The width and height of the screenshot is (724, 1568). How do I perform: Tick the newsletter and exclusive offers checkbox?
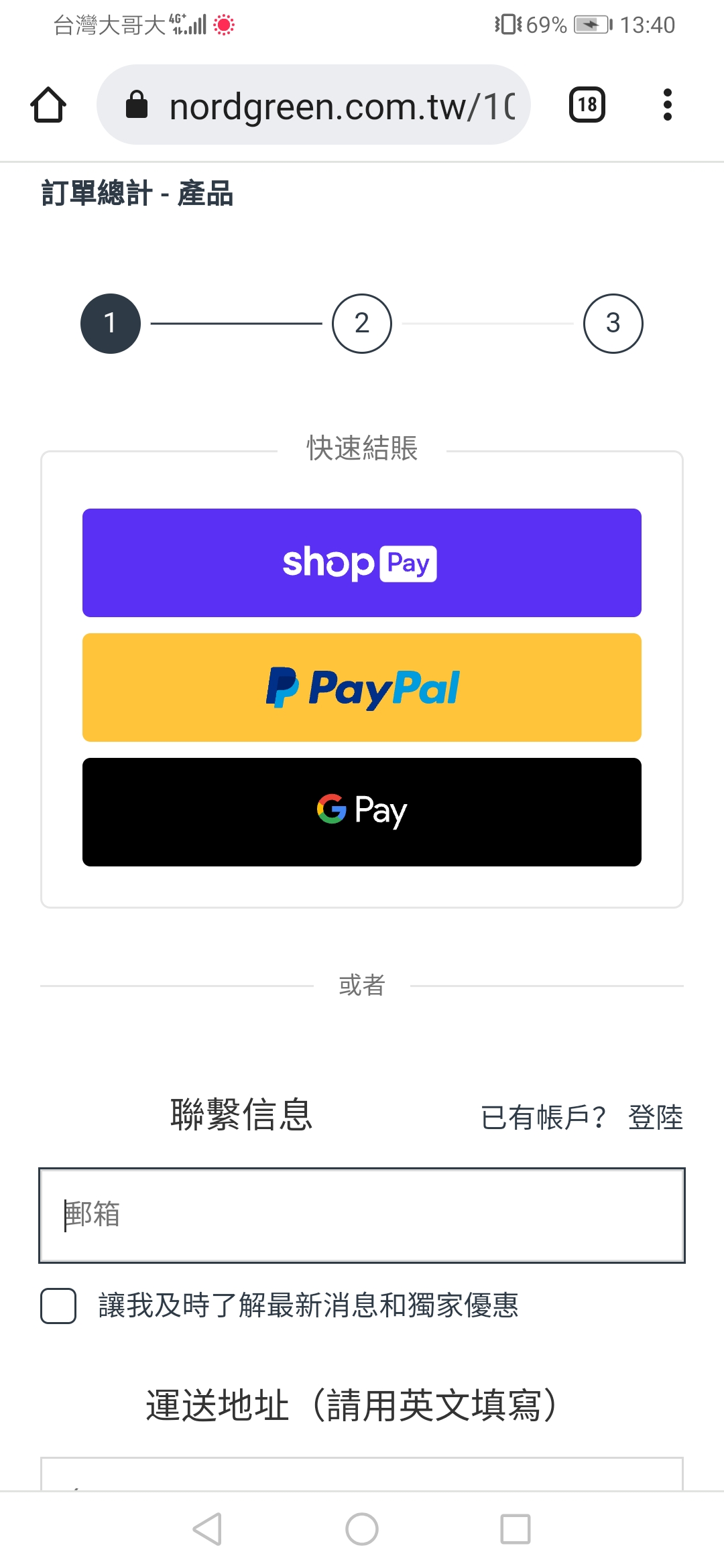(58, 1306)
